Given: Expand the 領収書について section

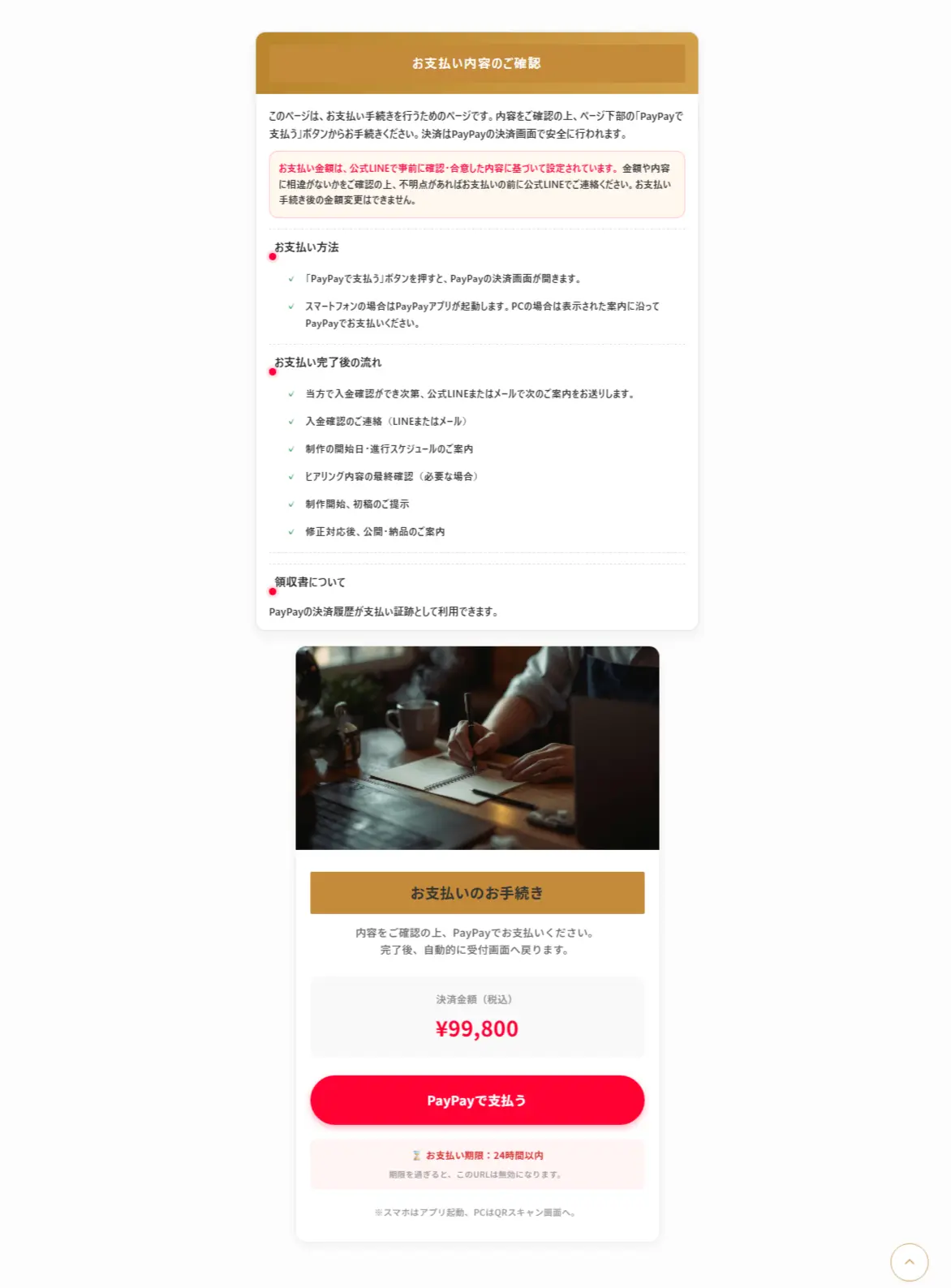Looking at the screenshot, I should tap(311, 582).
